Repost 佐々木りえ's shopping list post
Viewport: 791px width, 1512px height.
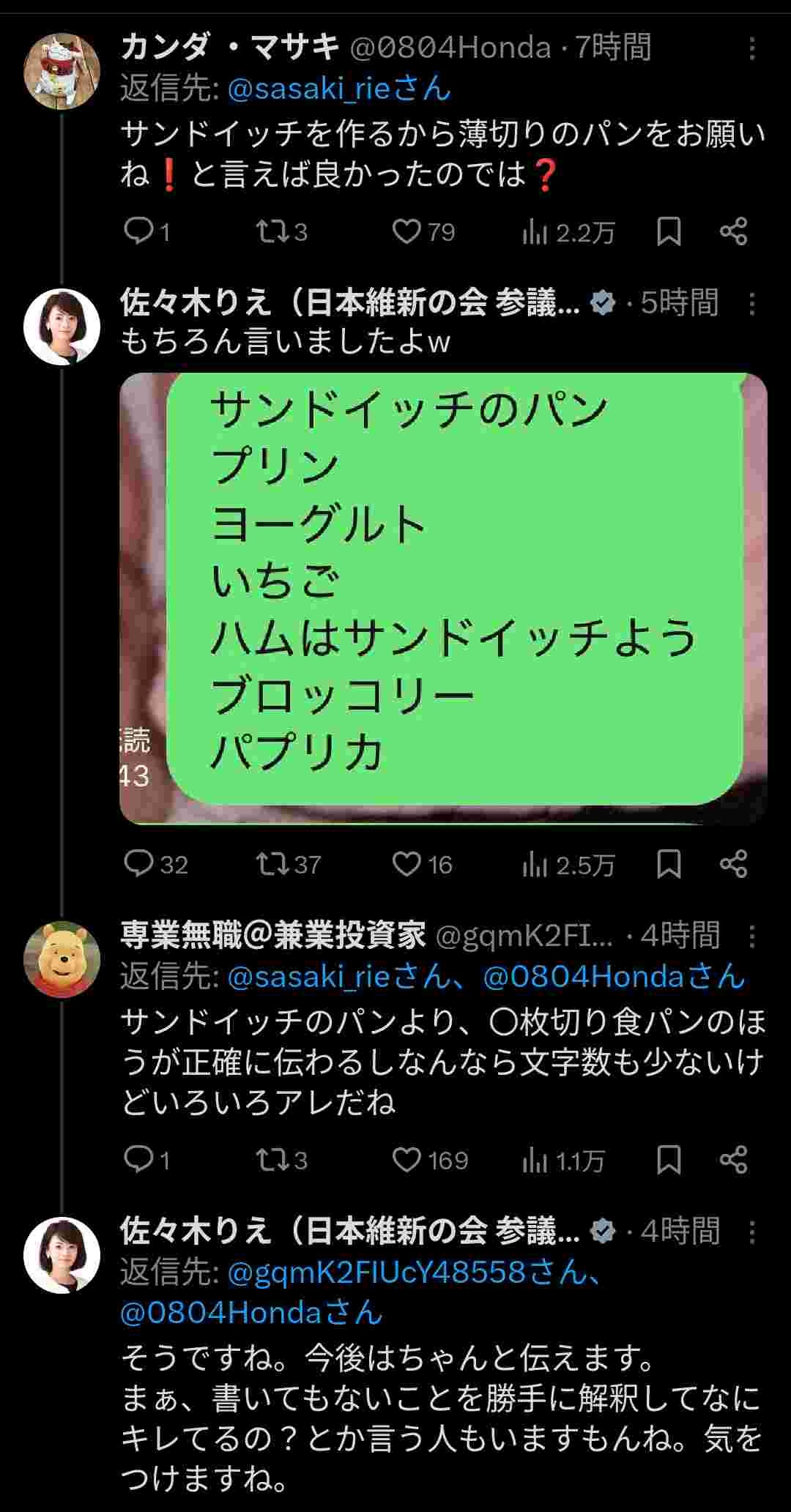point(272,864)
